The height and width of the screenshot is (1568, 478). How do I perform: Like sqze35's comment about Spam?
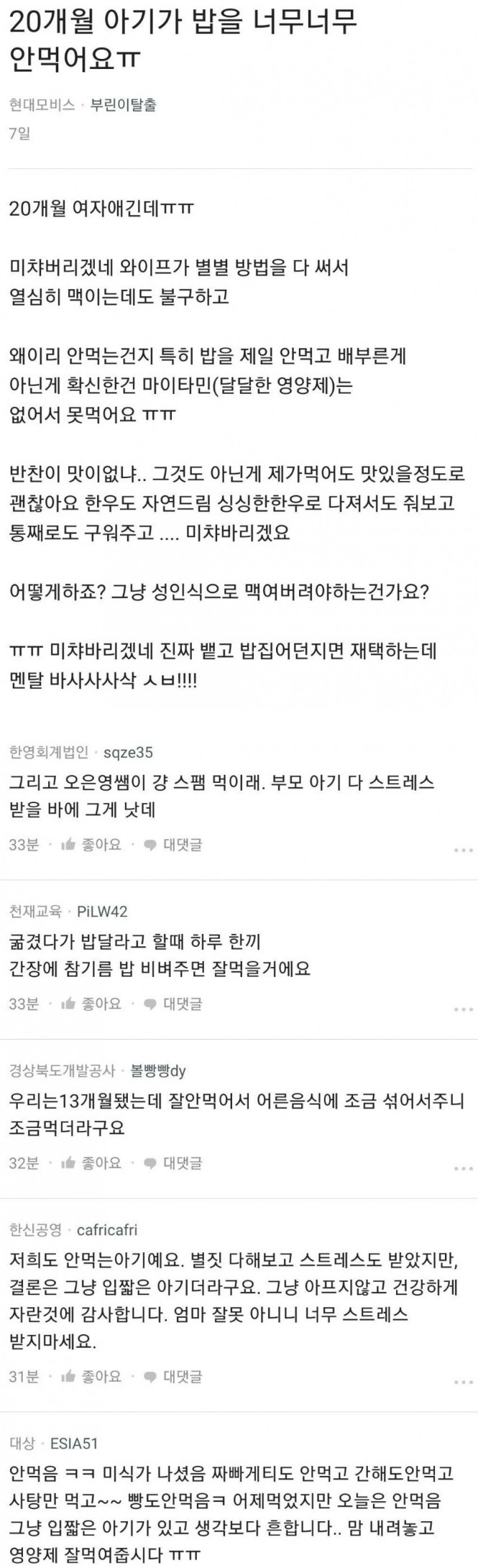point(91,844)
